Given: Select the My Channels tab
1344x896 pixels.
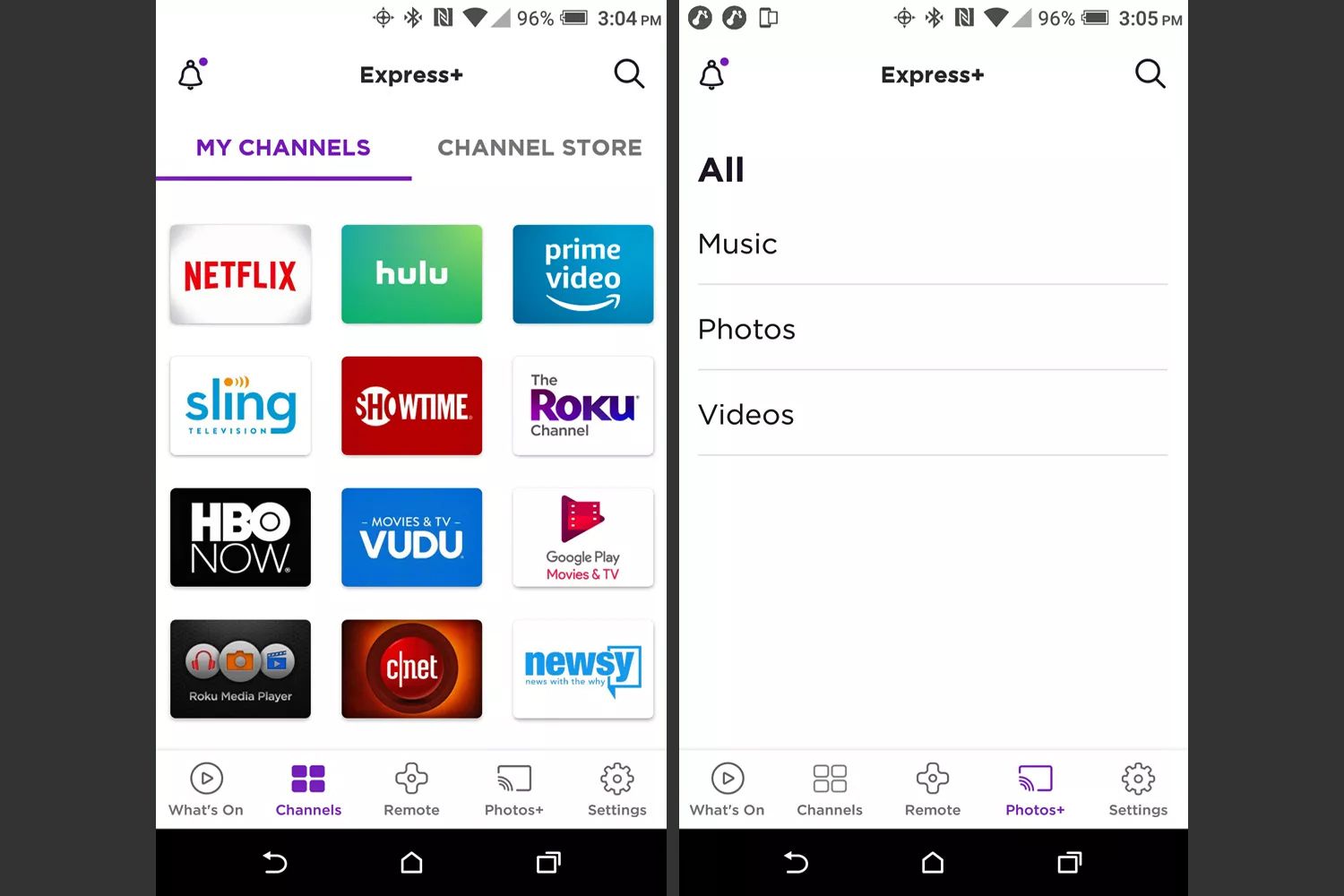Looking at the screenshot, I should [283, 148].
